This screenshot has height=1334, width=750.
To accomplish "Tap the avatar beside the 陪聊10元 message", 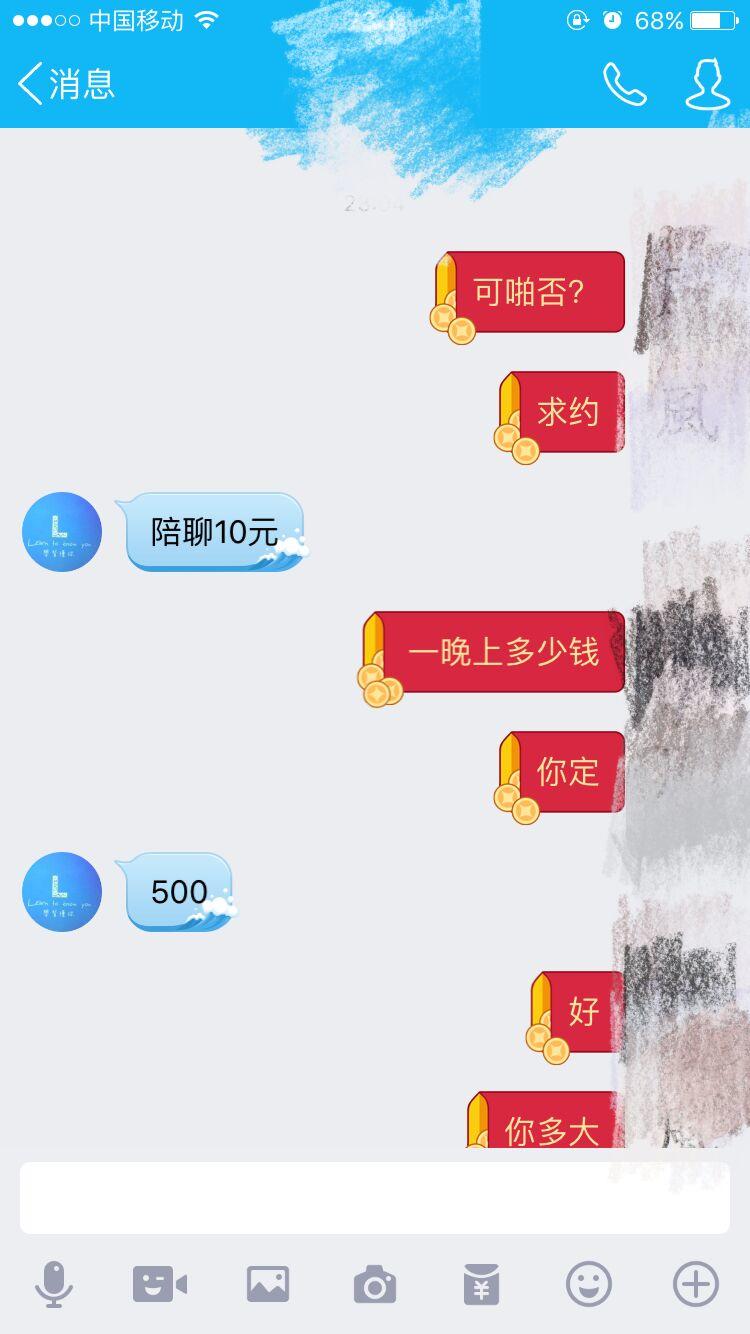I will click(61, 532).
